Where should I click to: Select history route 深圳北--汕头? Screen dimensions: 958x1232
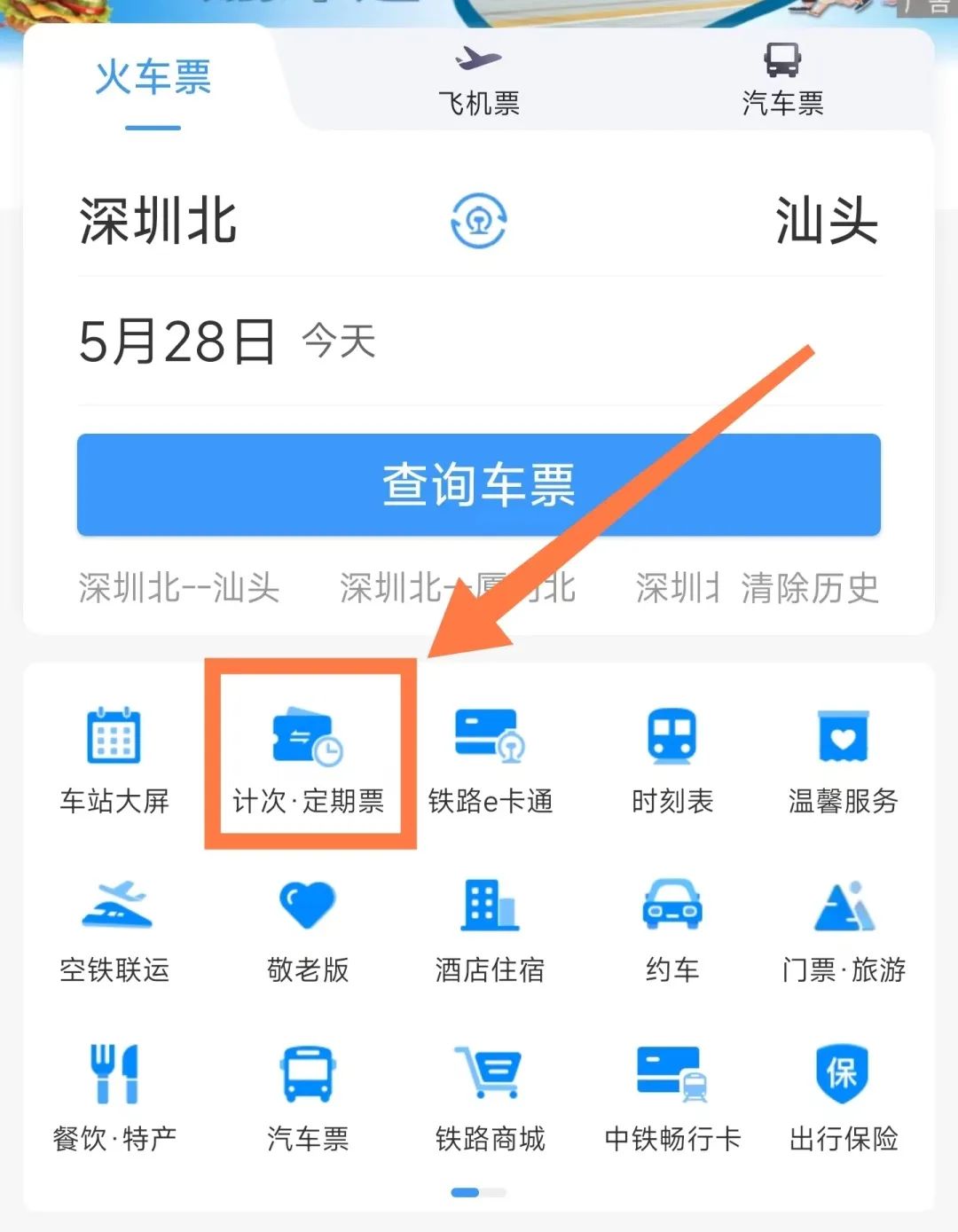178,587
